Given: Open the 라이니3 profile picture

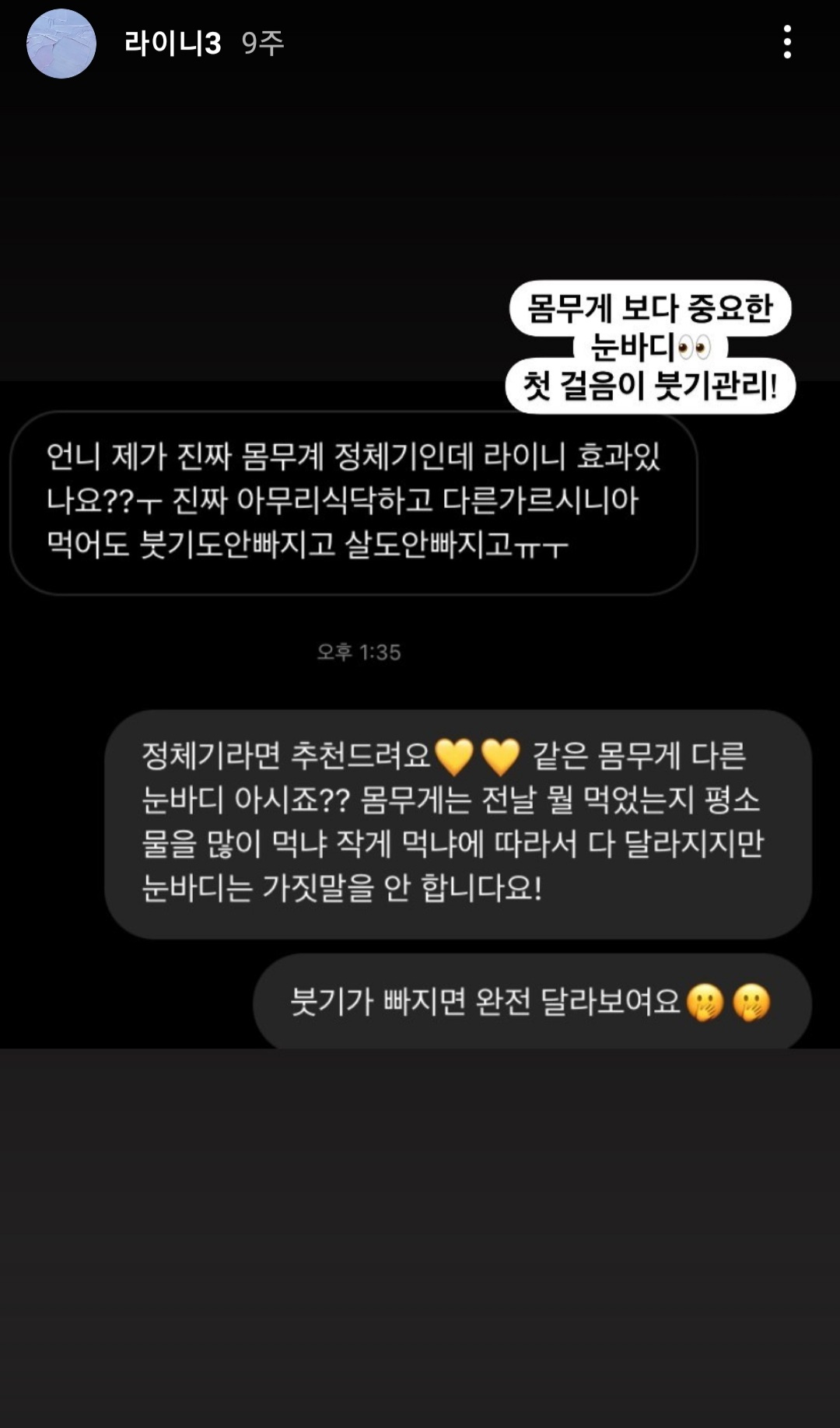Looking at the screenshot, I should click(61, 44).
